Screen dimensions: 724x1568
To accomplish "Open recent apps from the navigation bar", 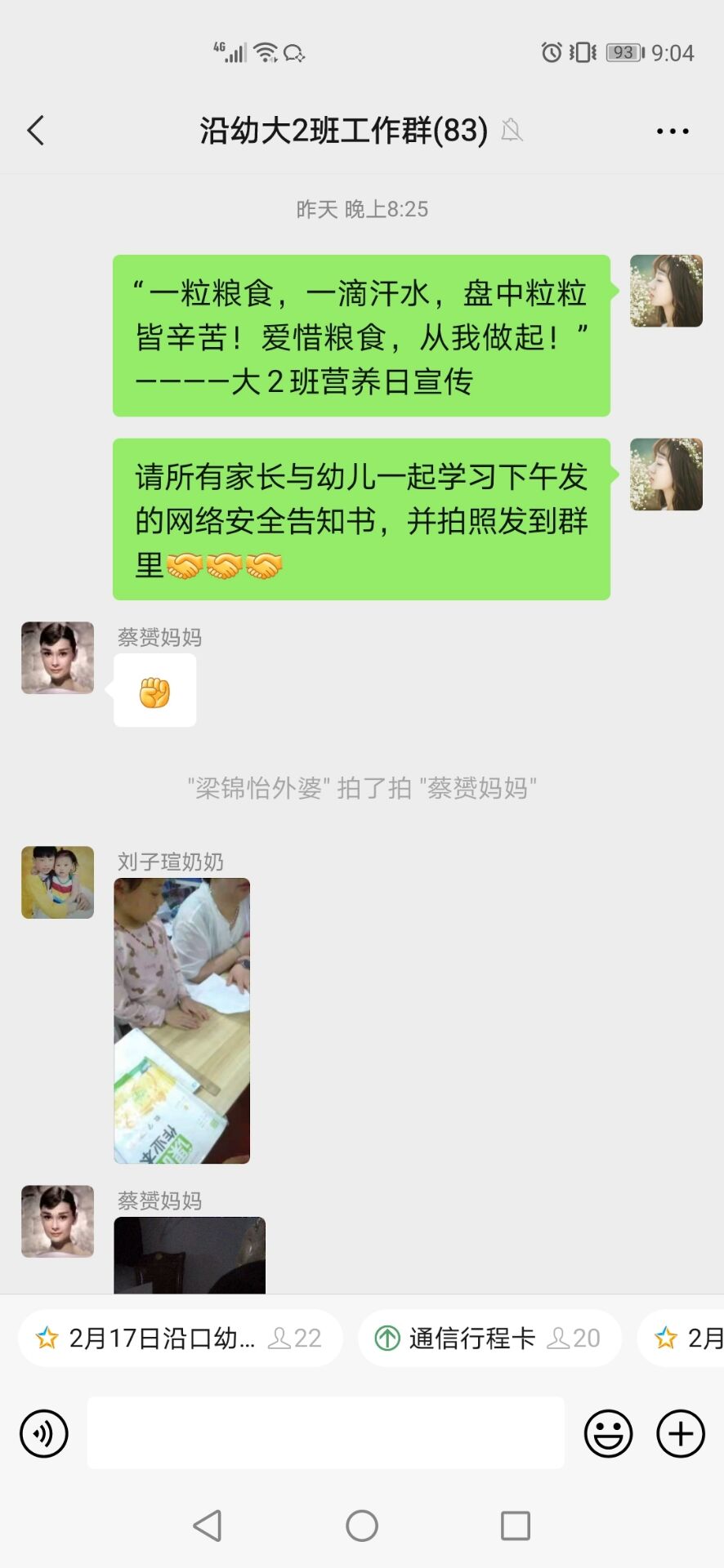I will [x=515, y=1525].
